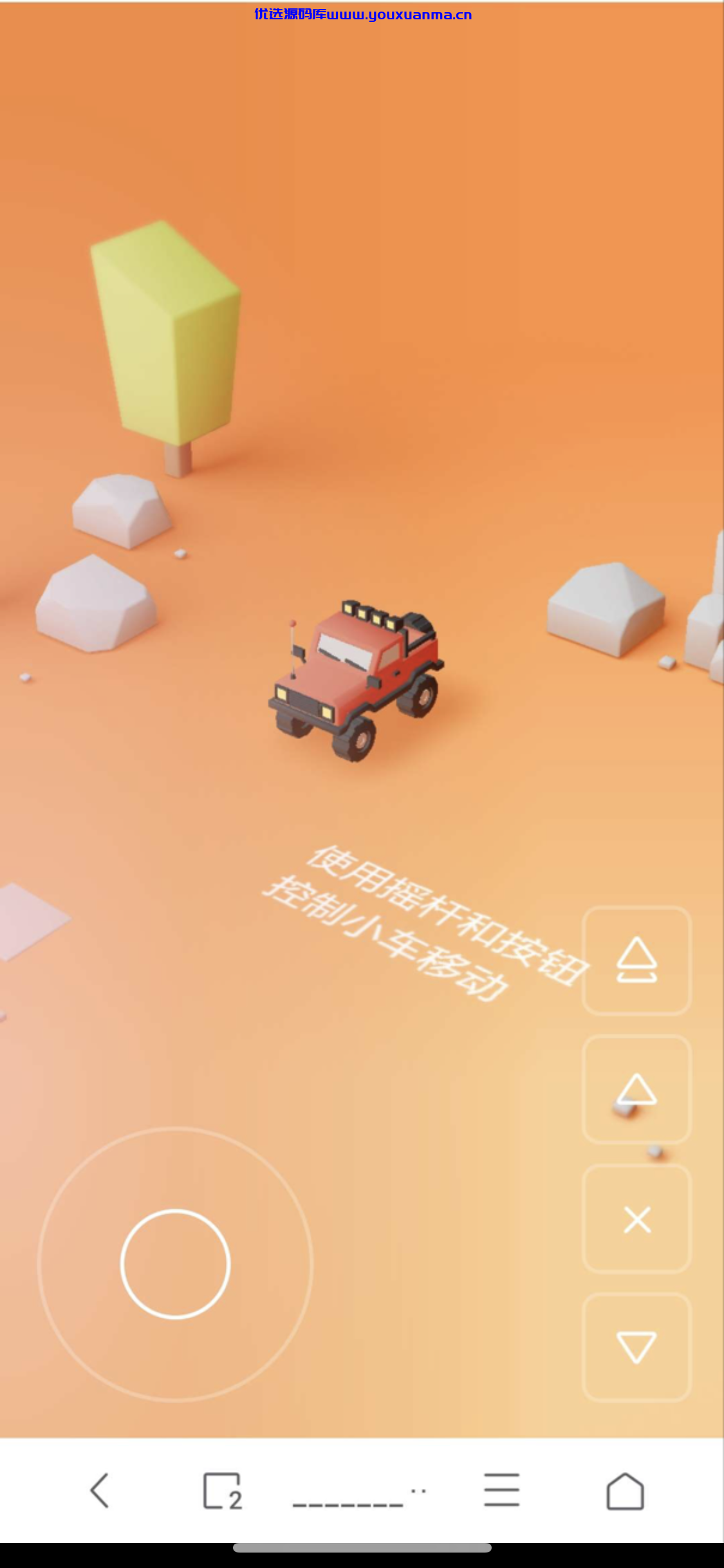Tap the joystick center knob
The height and width of the screenshot is (1568, 724).
[x=175, y=1264]
